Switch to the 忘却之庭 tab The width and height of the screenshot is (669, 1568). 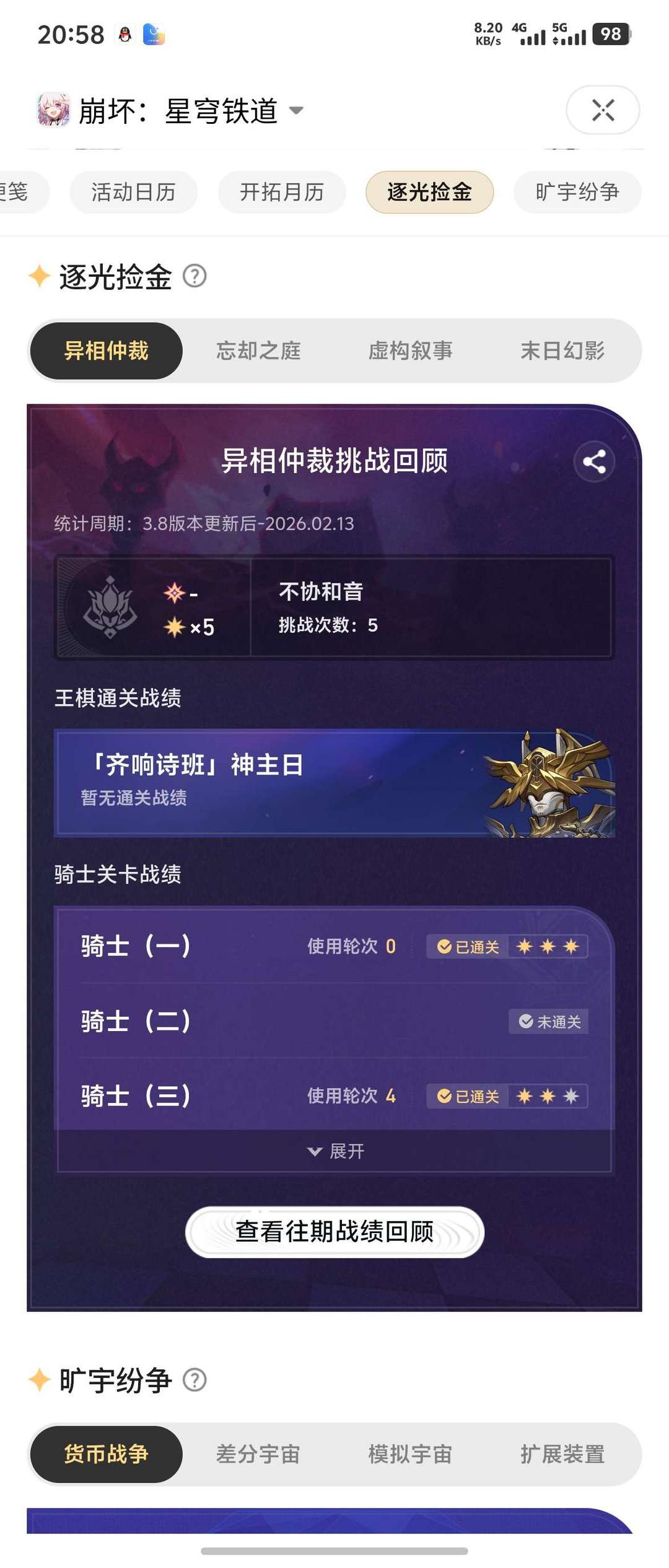258,351
